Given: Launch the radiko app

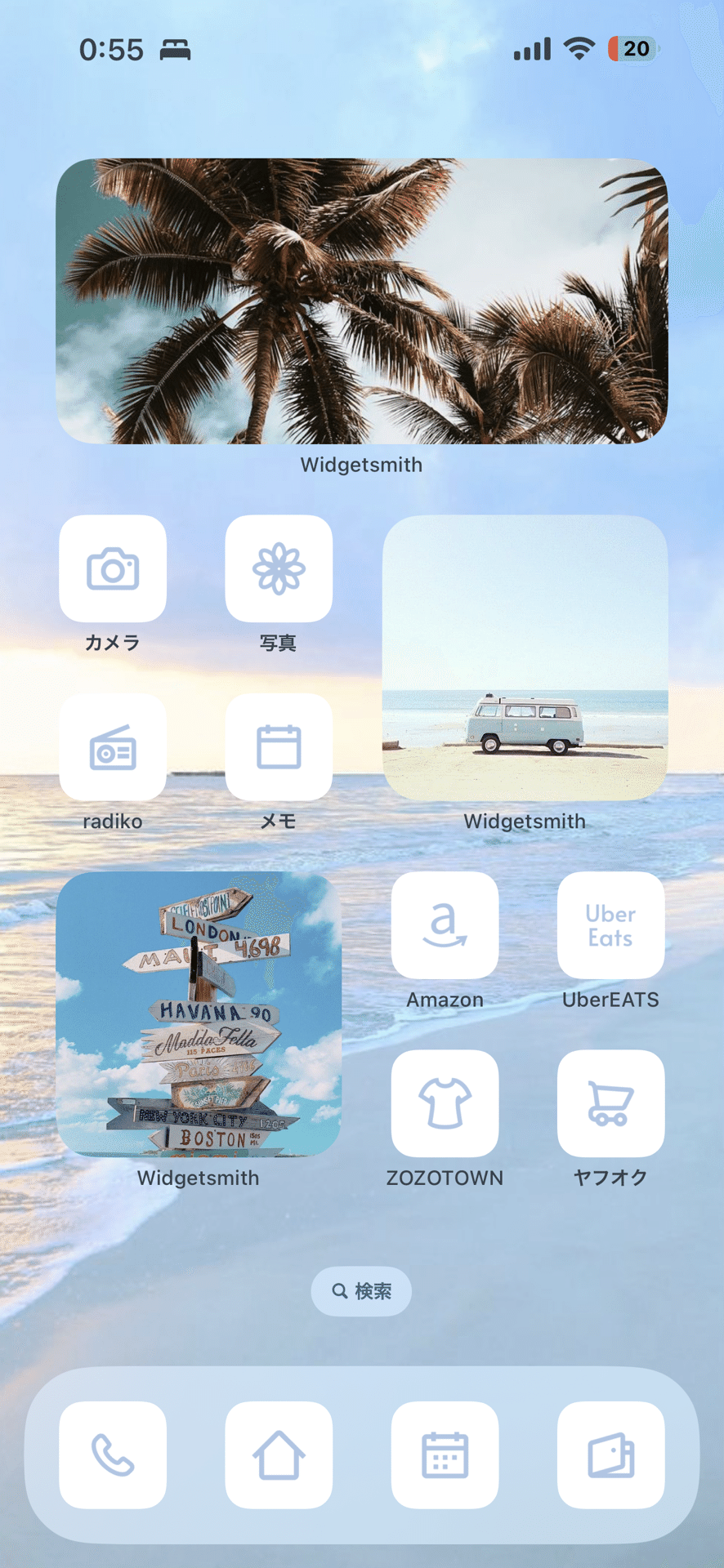Looking at the screenshot, I should [x=113, y=747].
